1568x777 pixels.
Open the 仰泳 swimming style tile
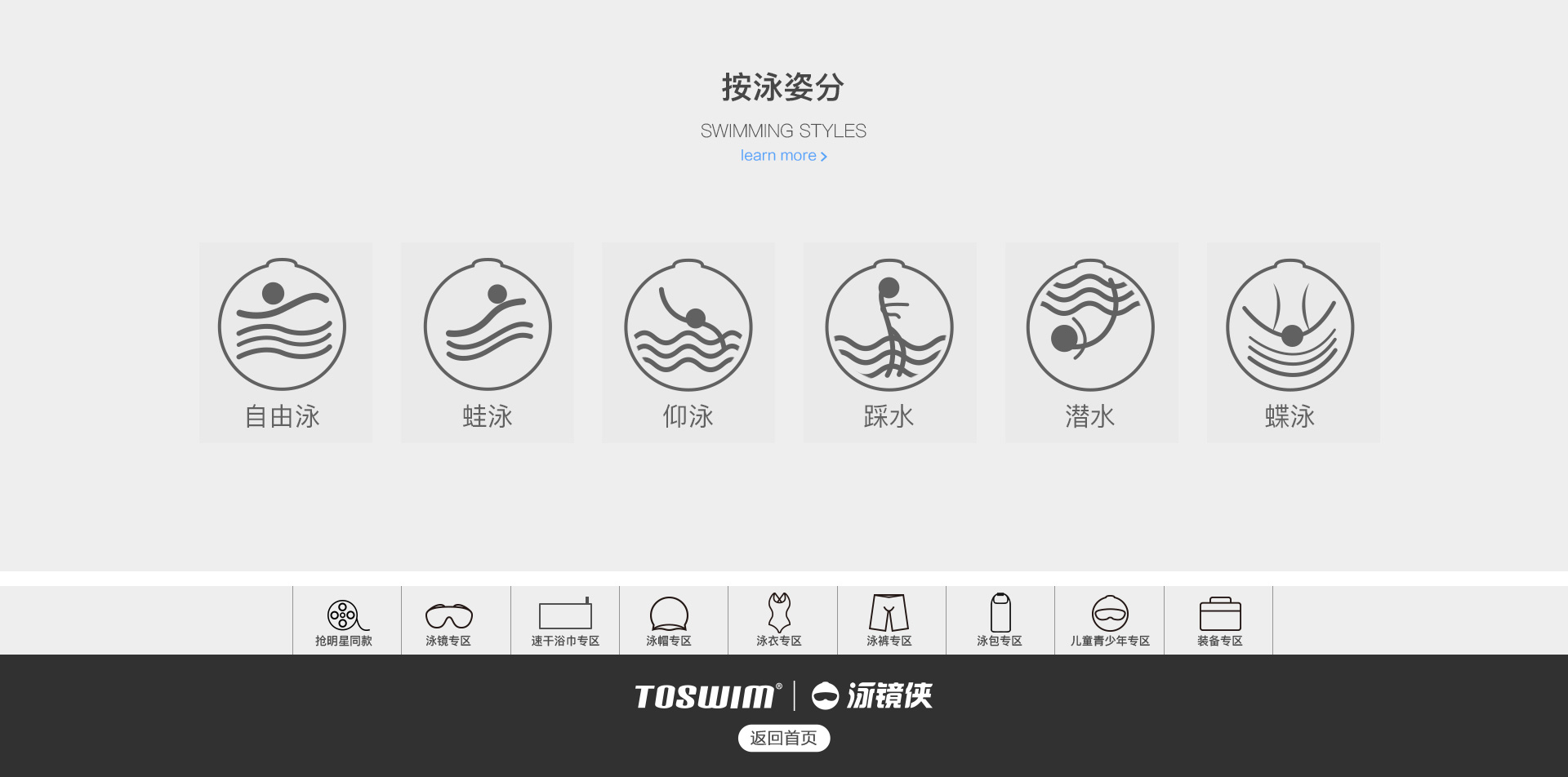click(688, 343)
